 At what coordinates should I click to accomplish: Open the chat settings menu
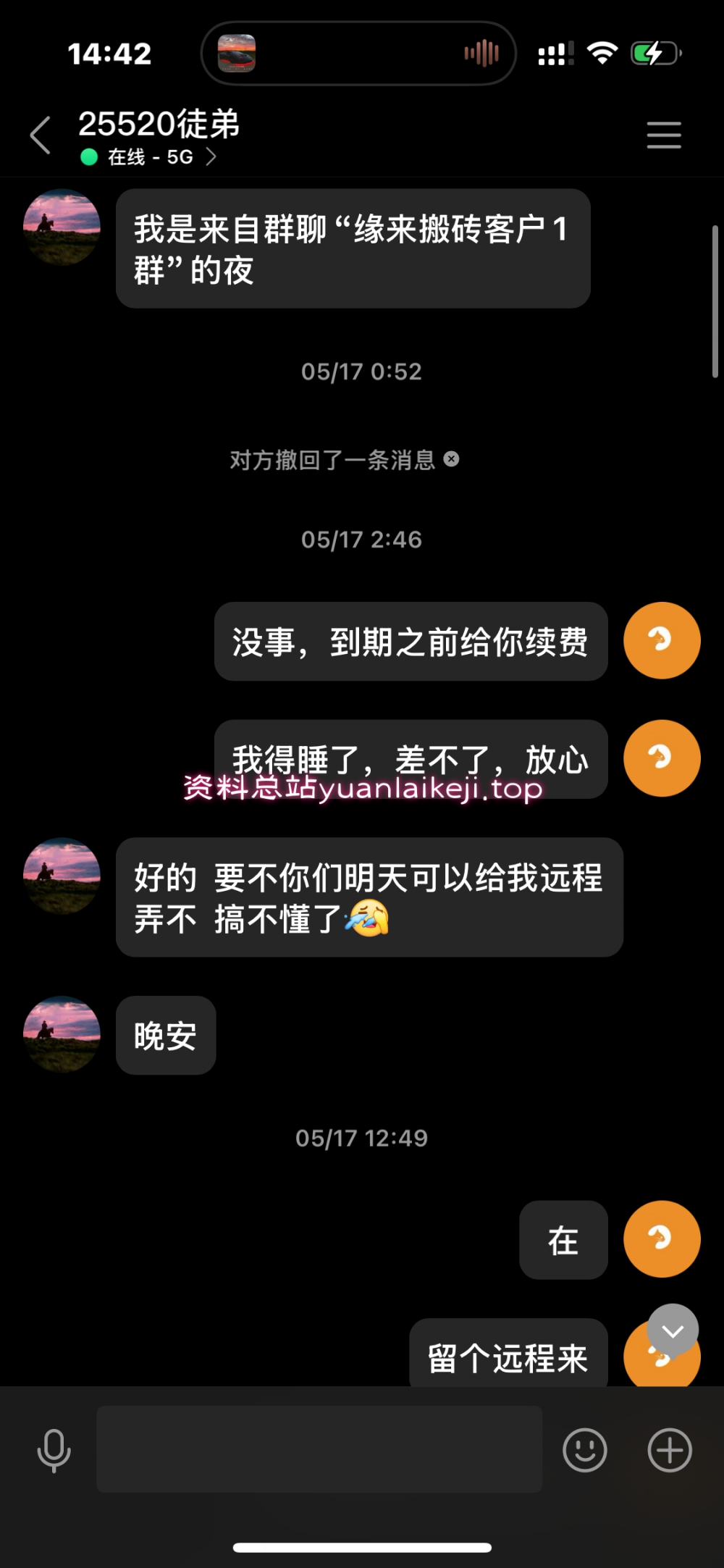pos(663,135)
